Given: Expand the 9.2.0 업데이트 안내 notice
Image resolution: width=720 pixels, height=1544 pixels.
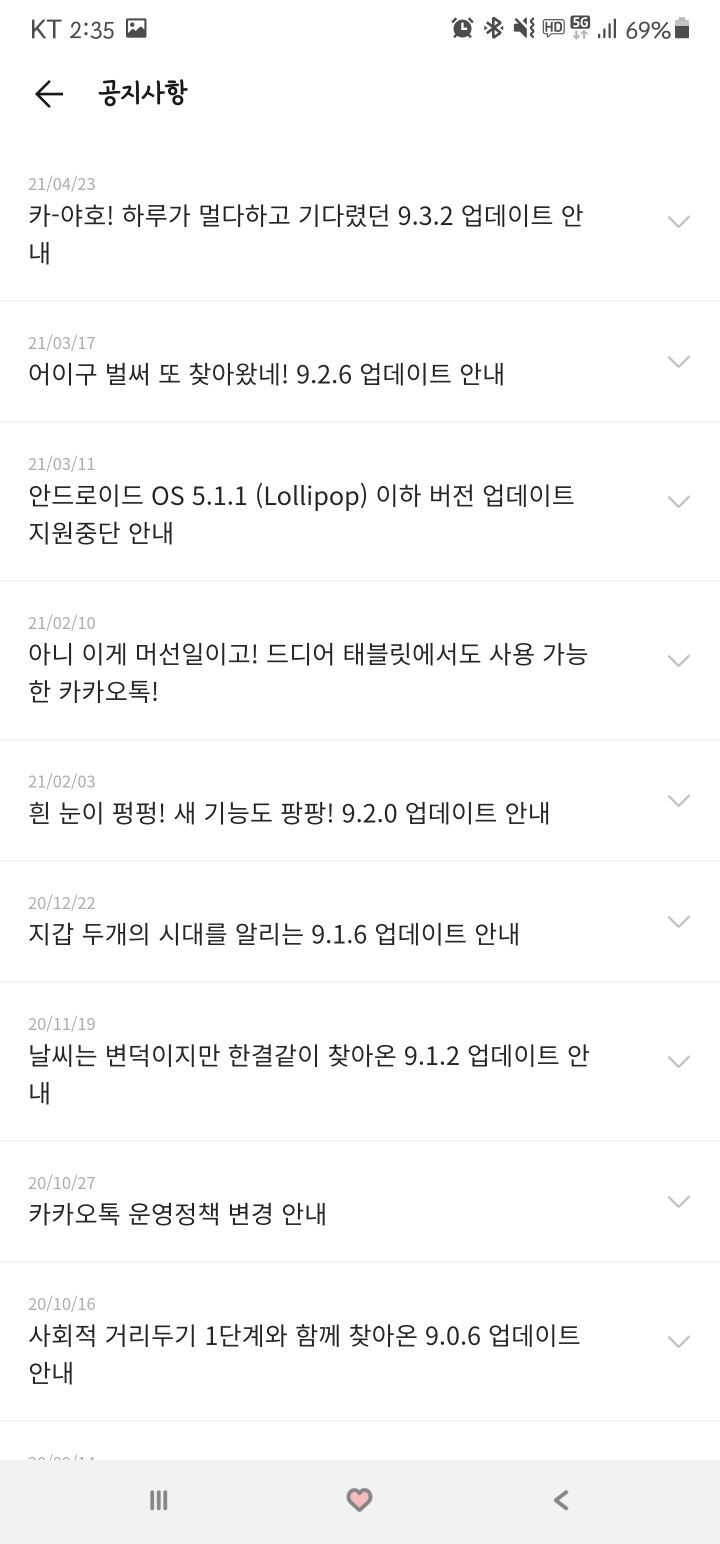Looking at the screenshot, I should click(360, 800).
